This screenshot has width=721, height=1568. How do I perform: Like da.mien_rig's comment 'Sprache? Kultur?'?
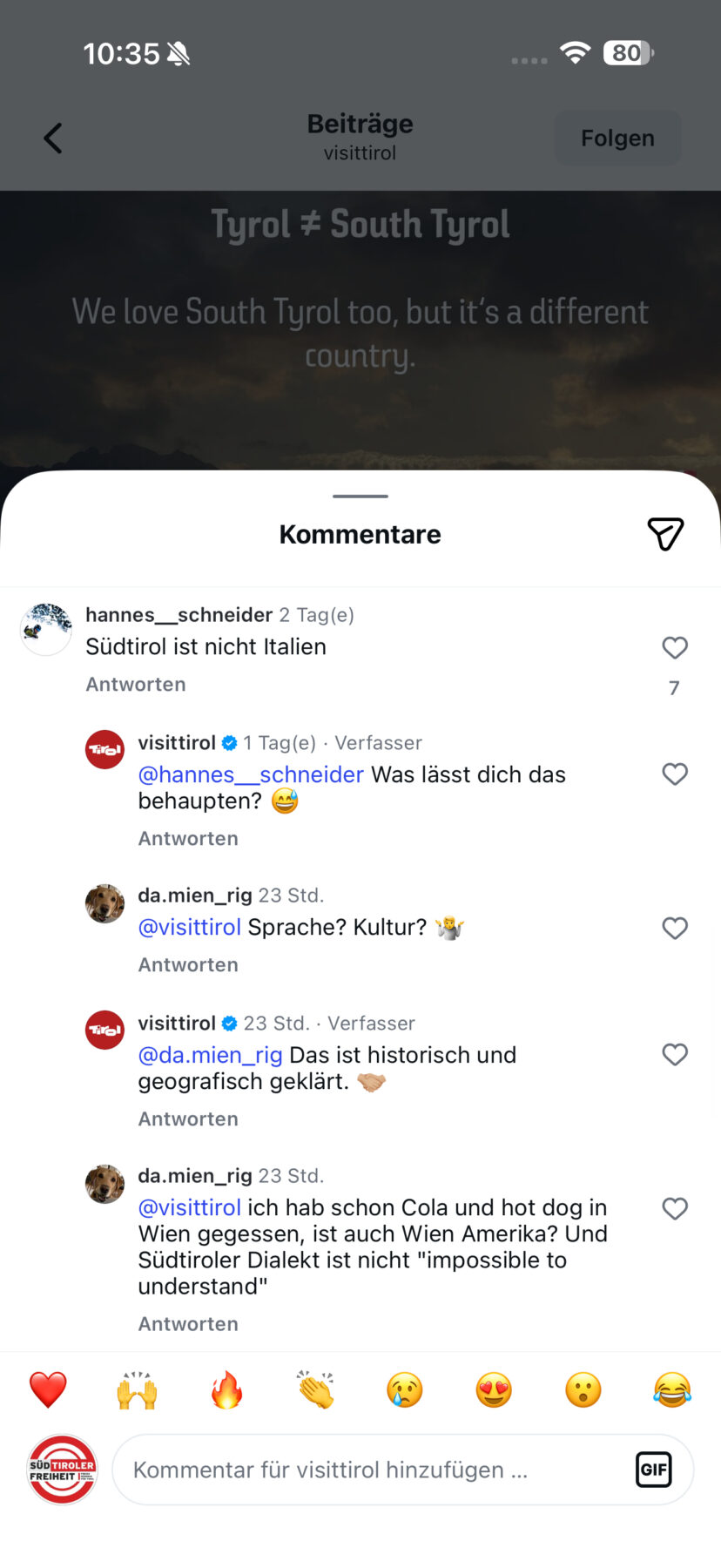pyautogui.click(x=675, y=928)
